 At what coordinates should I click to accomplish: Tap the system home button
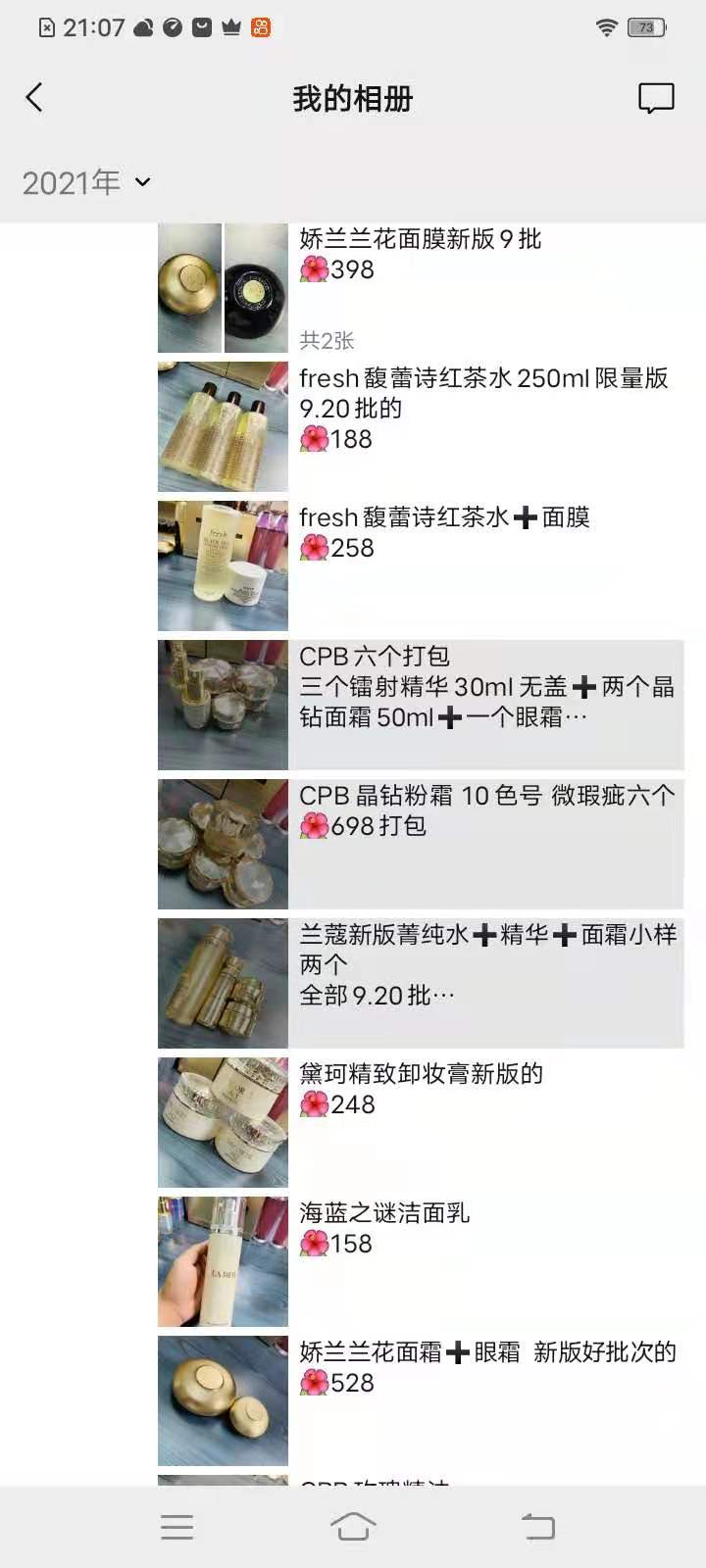[353, 1527]
